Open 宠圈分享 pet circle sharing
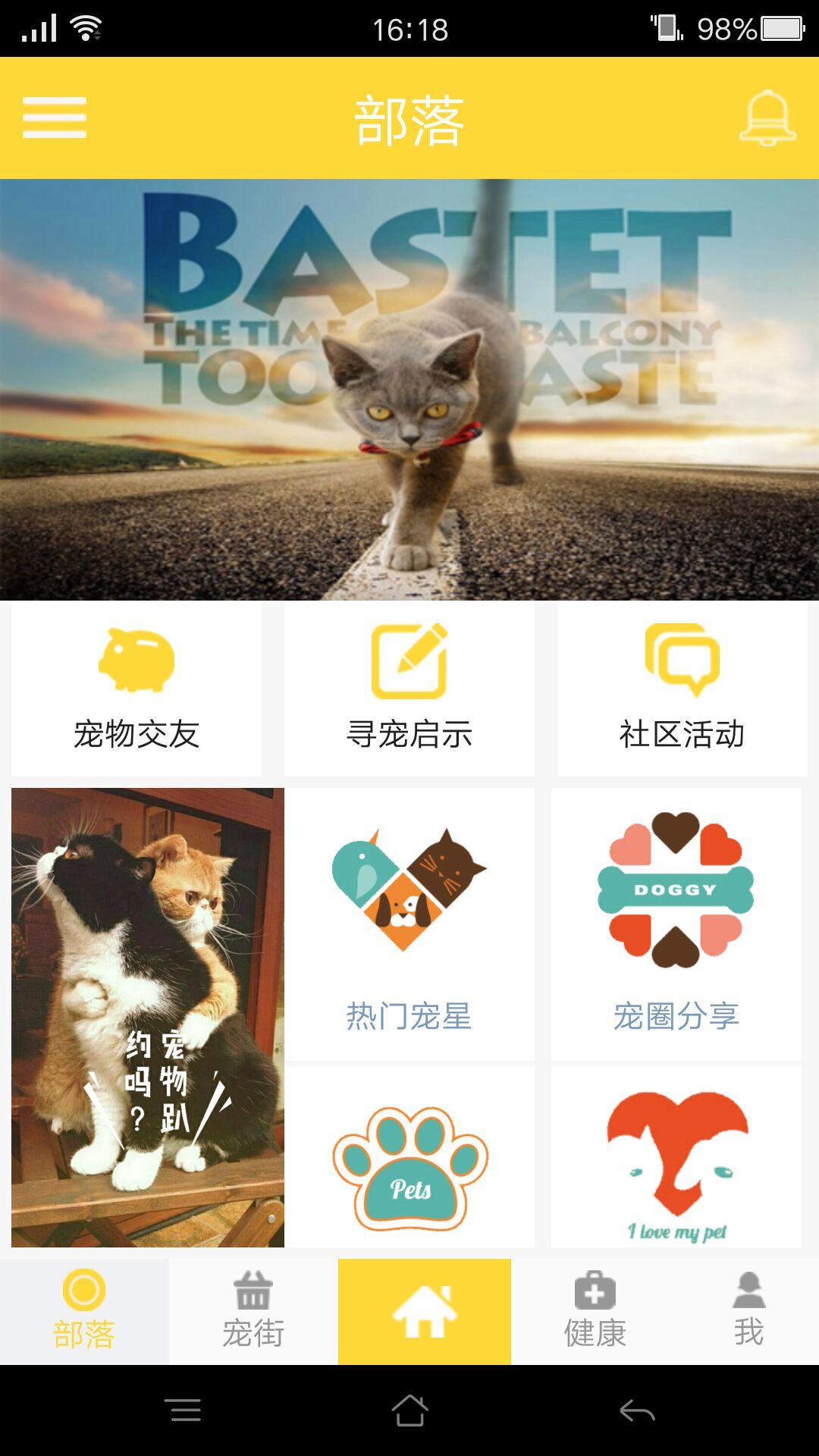The image size is (819, 1456). pyautogui.click(x=676, y=924)
